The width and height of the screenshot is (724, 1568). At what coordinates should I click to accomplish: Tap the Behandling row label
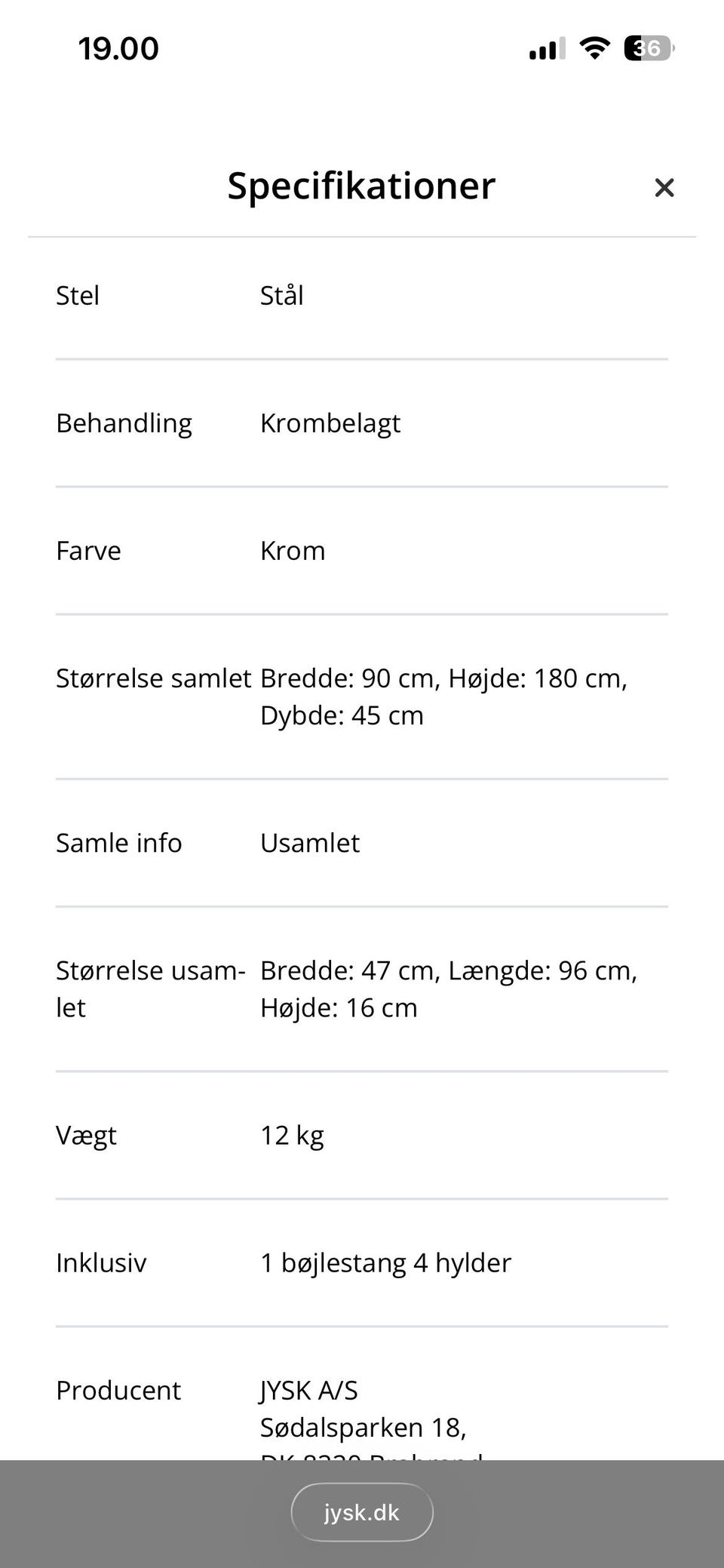(124, 423)
